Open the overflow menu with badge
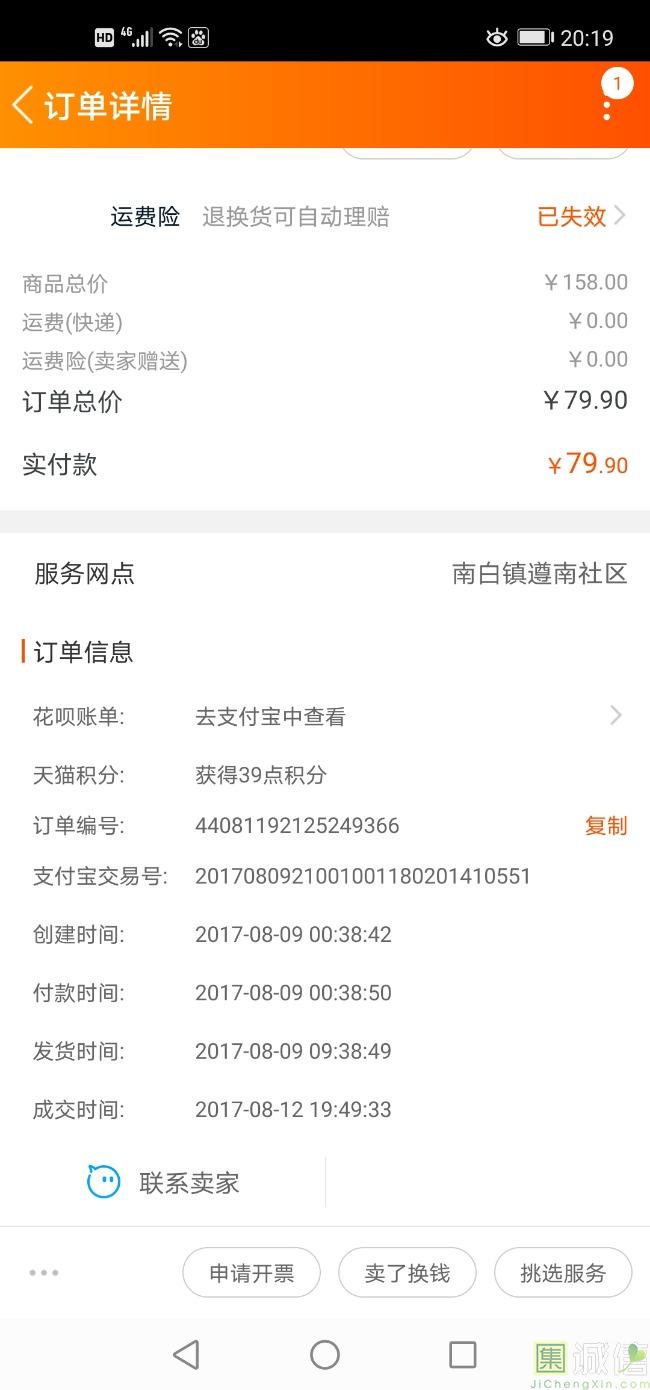Screen dimensions: 650x1390 click(x=607, y=103)
